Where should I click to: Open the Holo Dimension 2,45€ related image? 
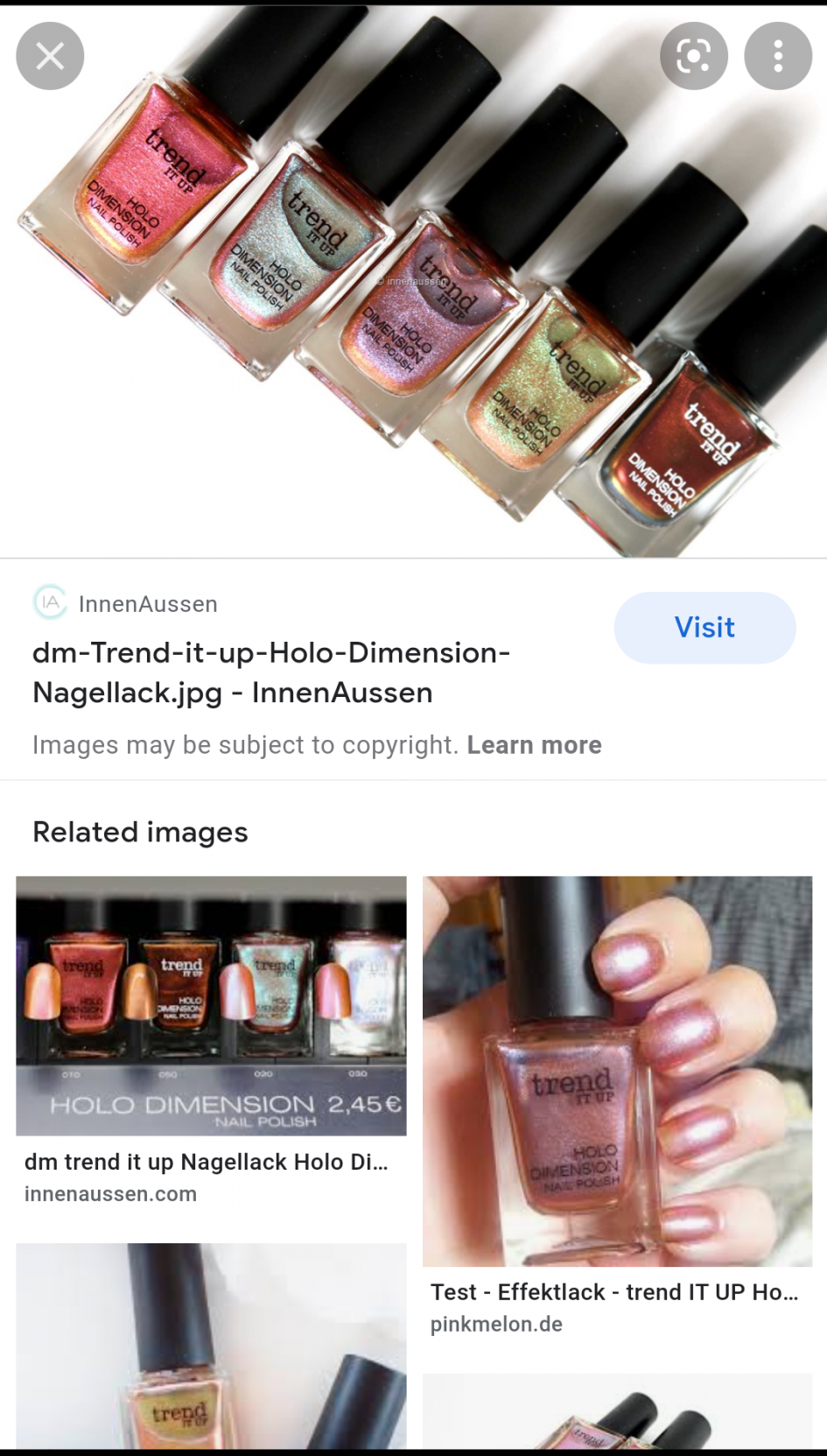click(x=211, y=1005)
